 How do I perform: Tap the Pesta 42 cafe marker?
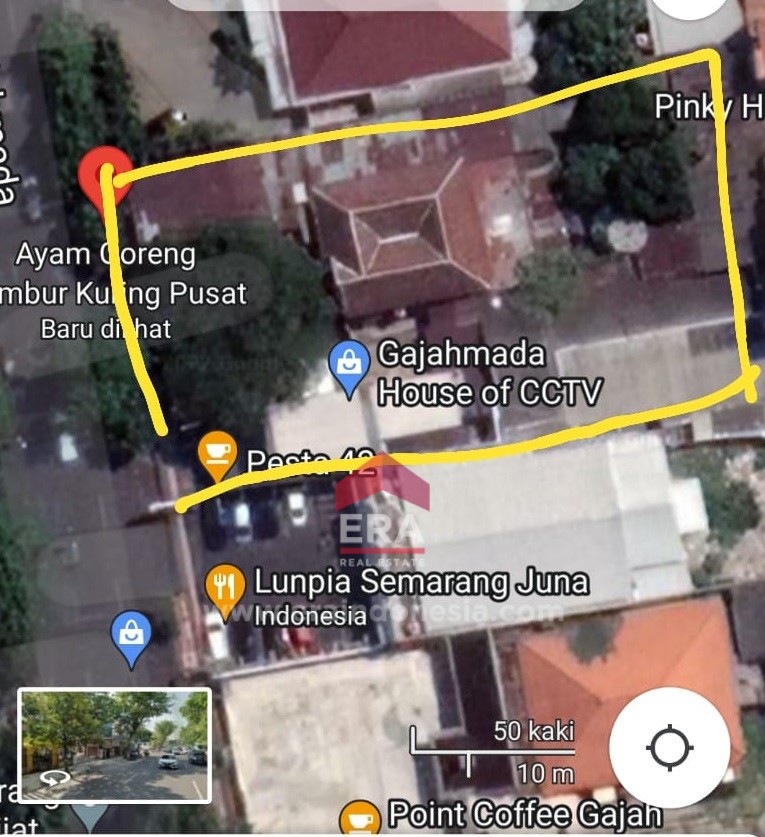click(217, 454)
